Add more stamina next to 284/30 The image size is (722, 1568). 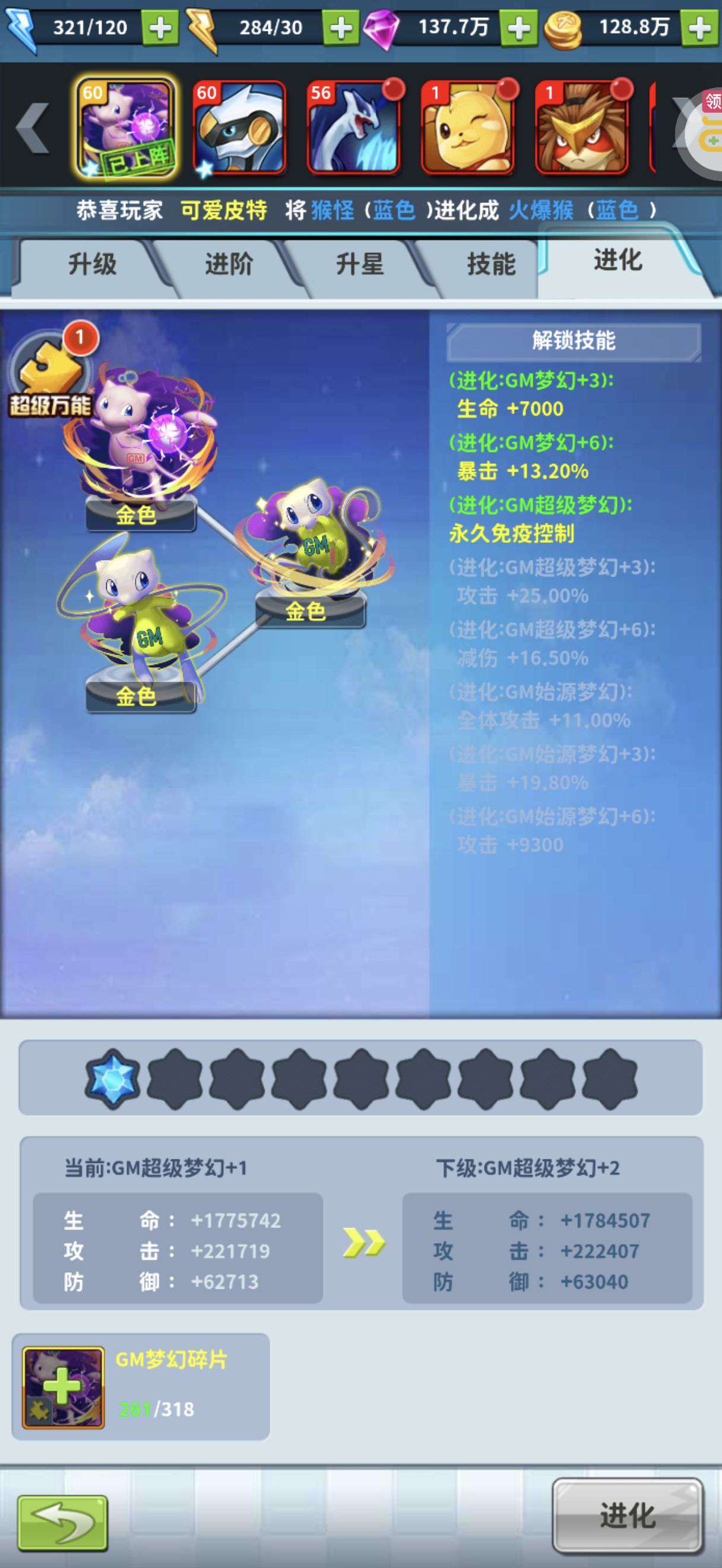point(341,28)
